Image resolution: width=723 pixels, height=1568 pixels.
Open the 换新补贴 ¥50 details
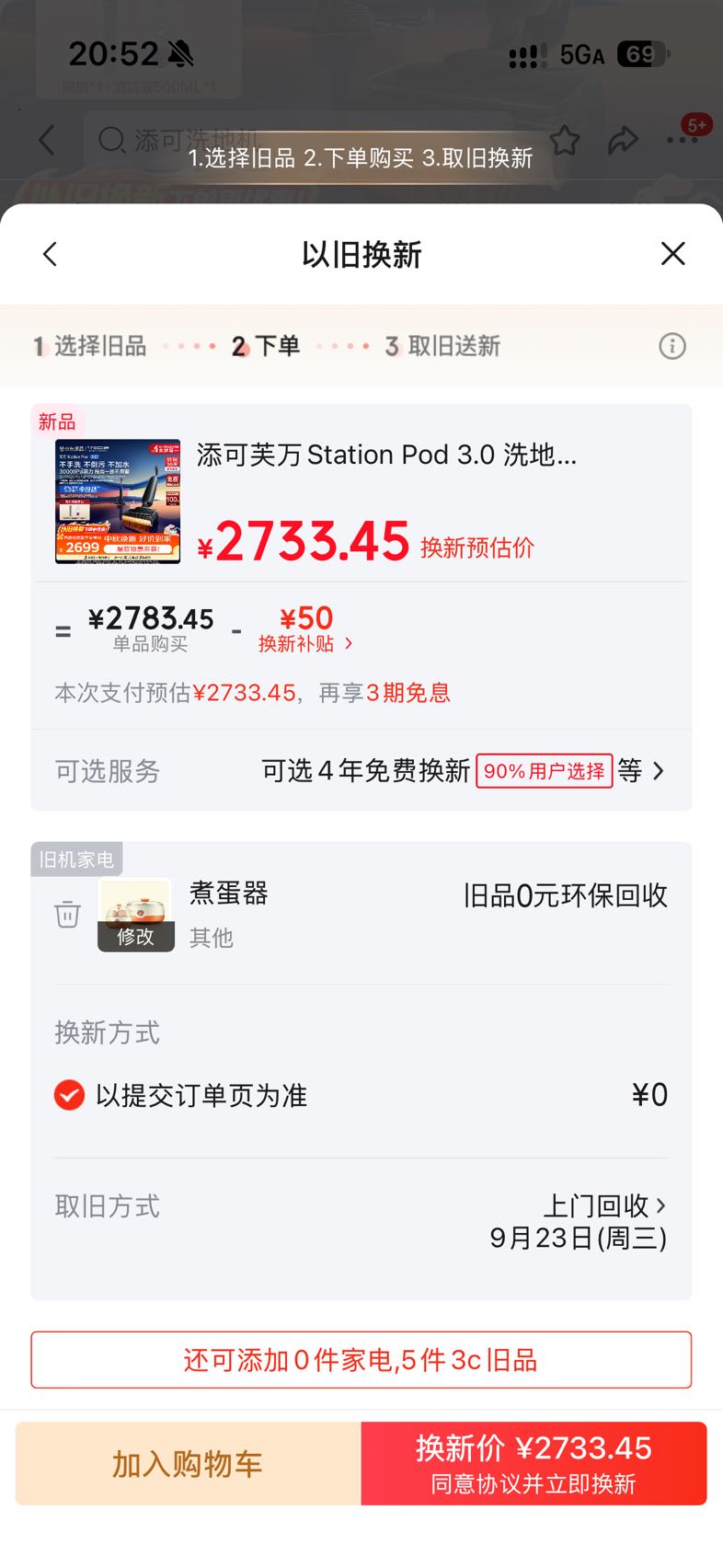(x=306, y=629)
